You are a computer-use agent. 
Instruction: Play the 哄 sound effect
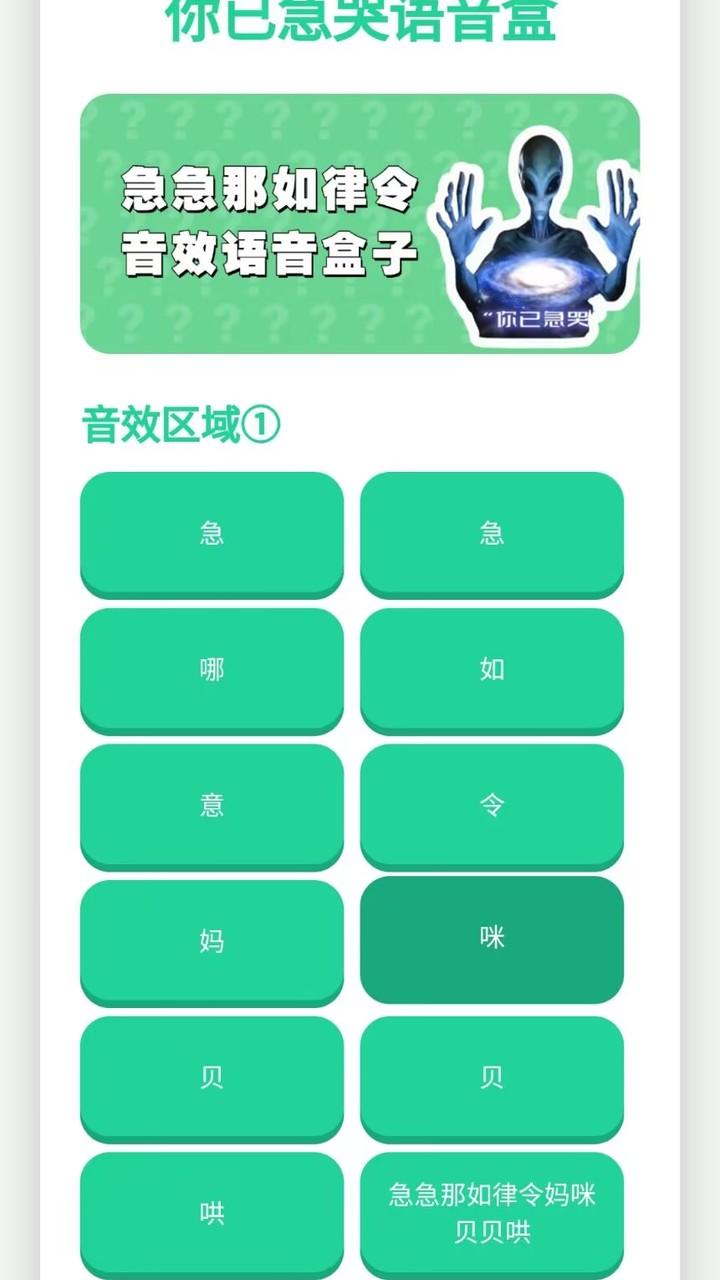click(211, 1213)
